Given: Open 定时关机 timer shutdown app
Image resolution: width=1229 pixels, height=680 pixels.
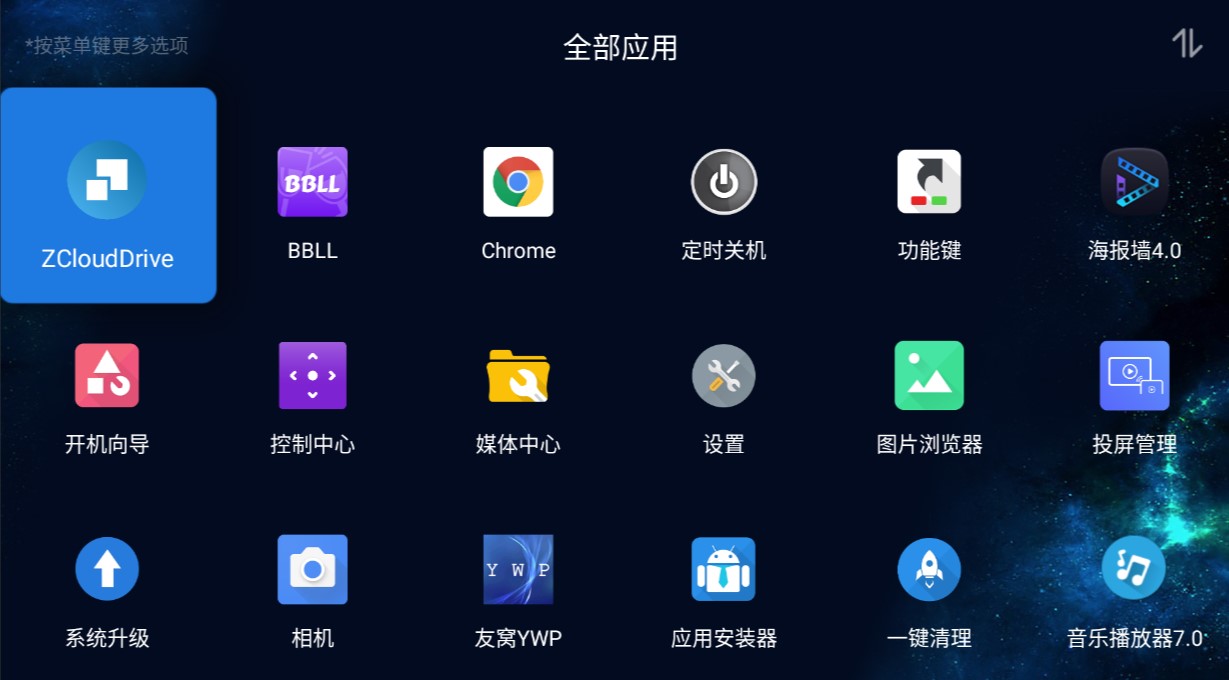Looking at the screenshot, I should (723, 182).
